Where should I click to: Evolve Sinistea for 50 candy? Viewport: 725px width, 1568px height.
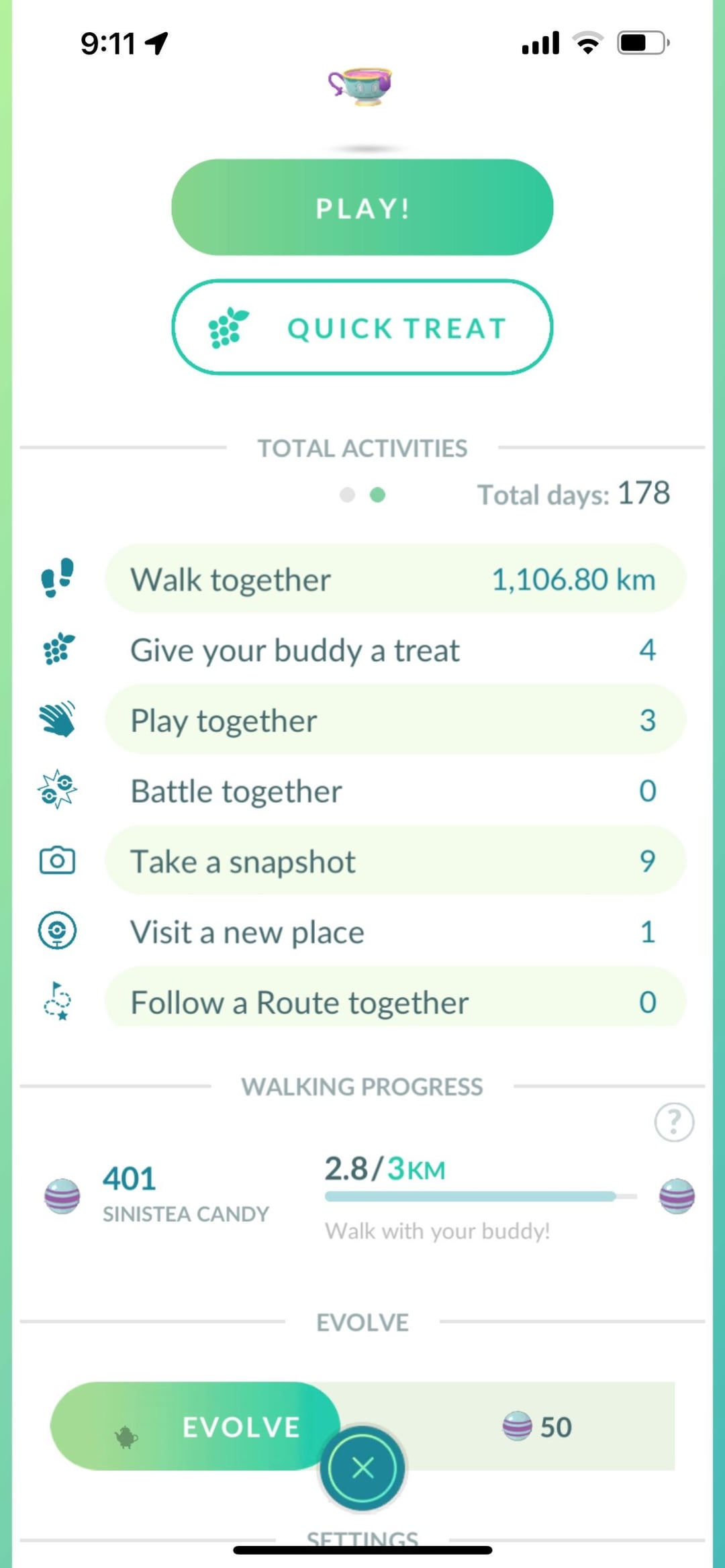195,1426
